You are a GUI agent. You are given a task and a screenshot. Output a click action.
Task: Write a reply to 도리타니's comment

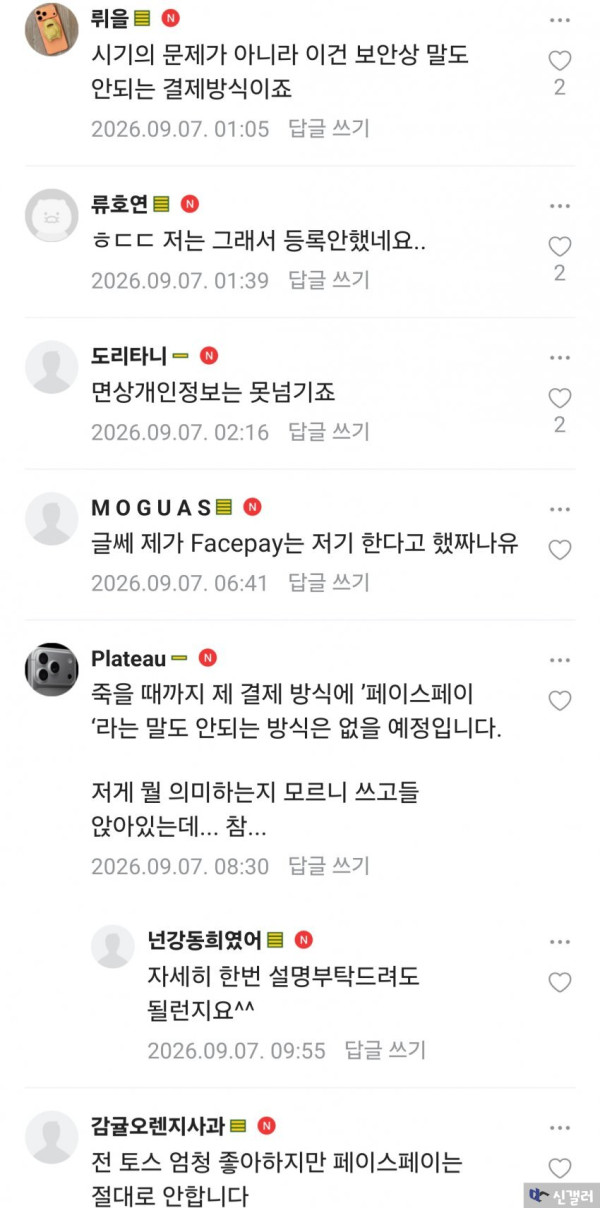tap(329, 432)
